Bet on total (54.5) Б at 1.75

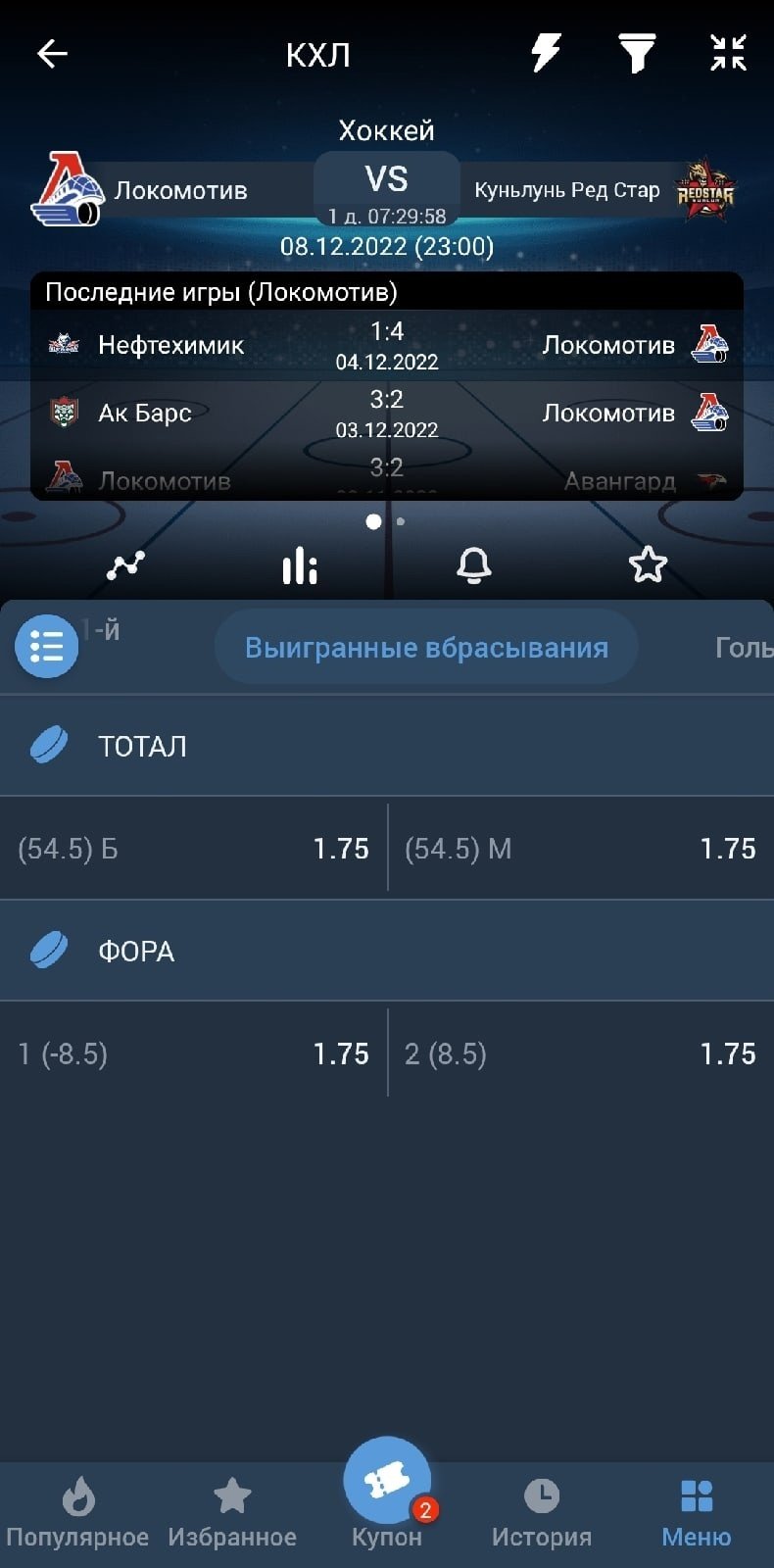click(194, 849)
